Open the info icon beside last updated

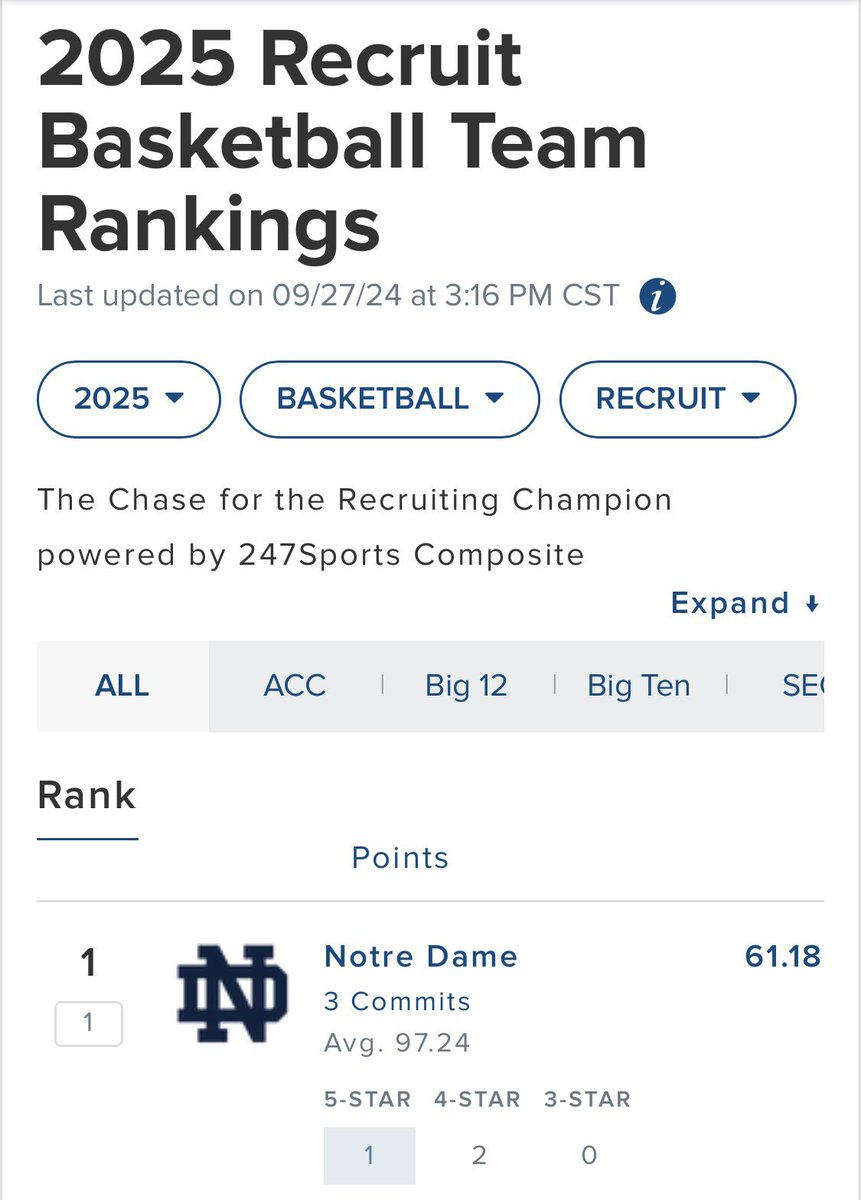click(x=658, y=297)
